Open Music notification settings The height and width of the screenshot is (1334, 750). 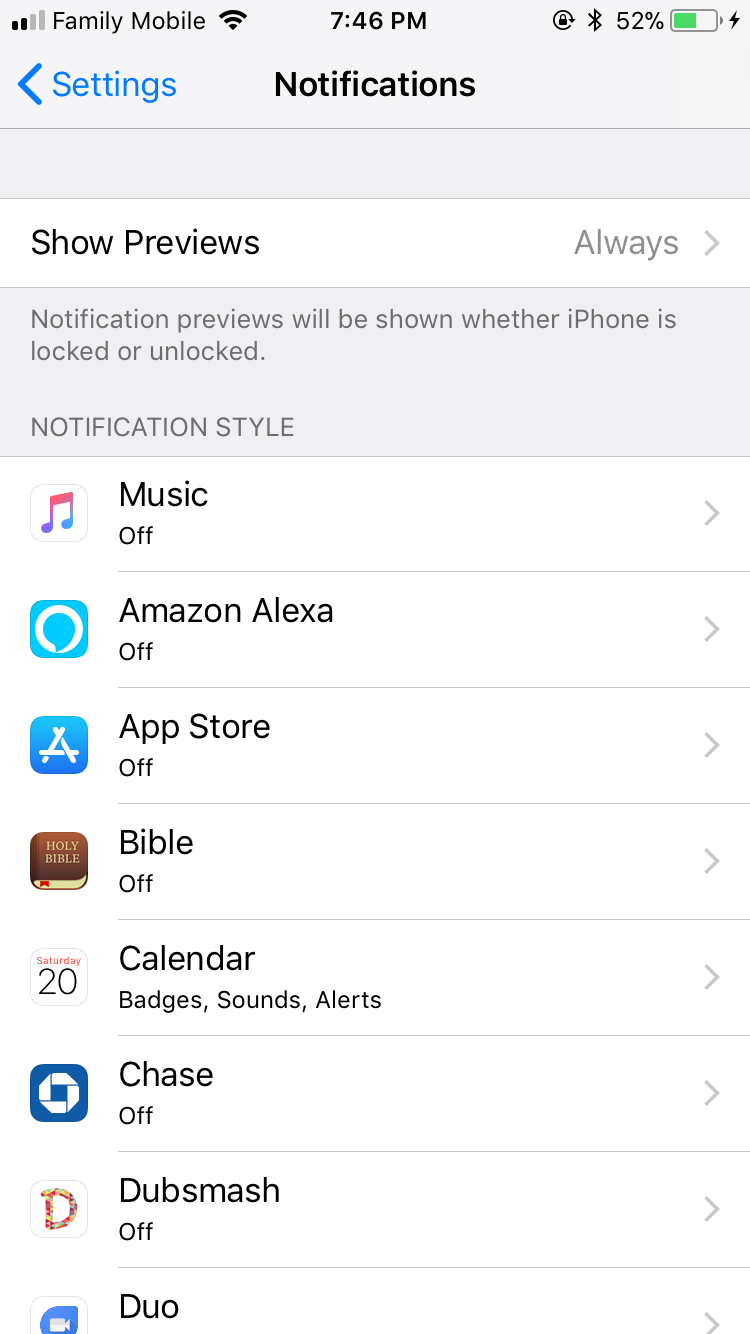point(375,514)
